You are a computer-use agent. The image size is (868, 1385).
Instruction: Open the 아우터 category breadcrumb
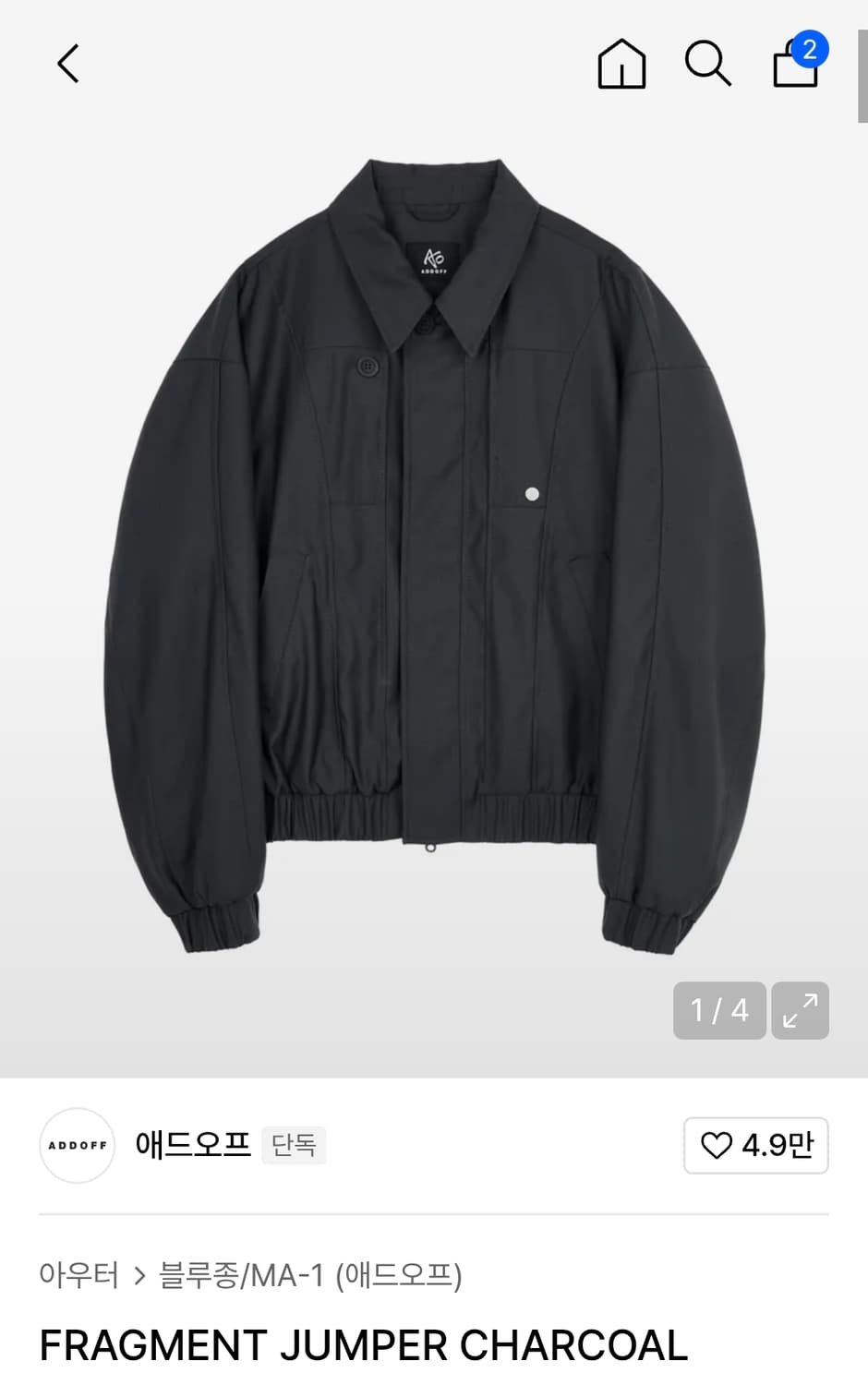[78, 1275]
